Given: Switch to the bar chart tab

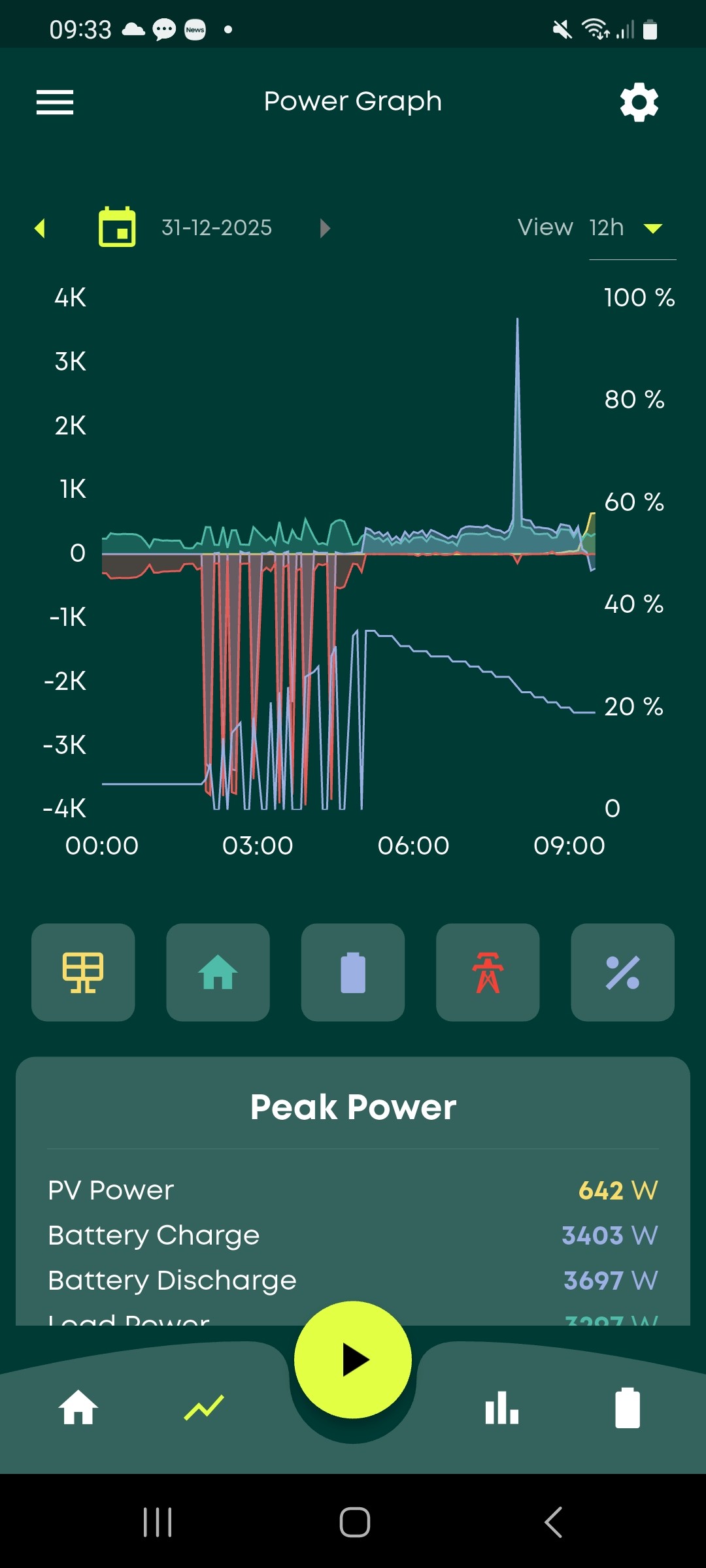Looking at the screenshot, I should pos(502,1407).
